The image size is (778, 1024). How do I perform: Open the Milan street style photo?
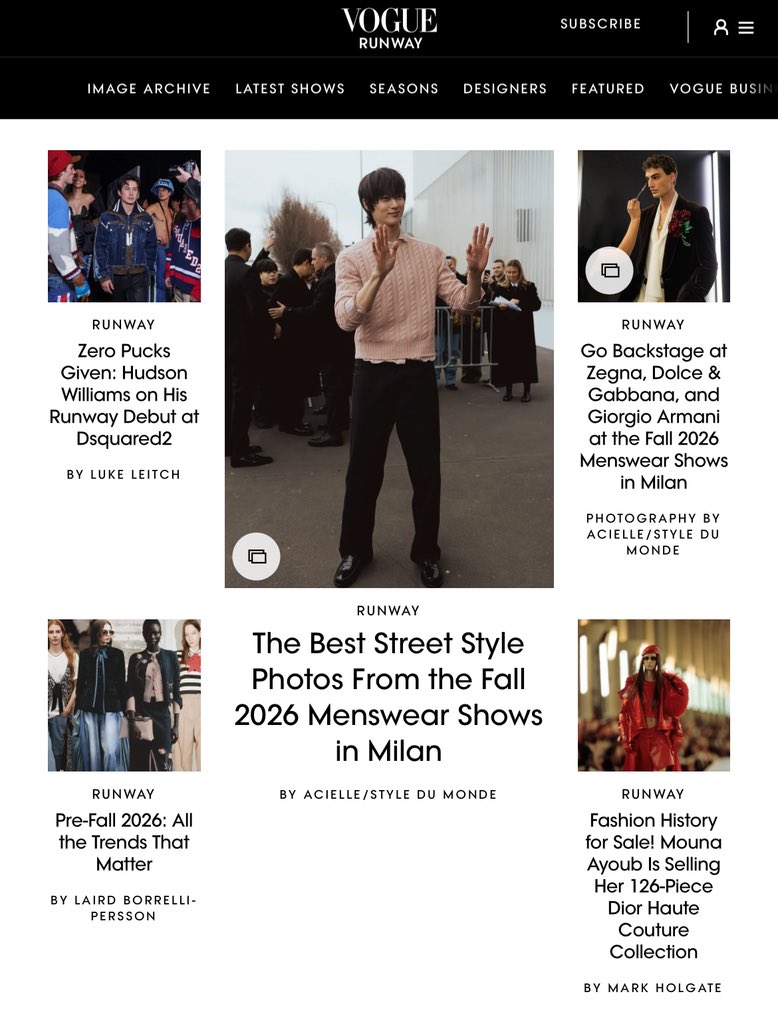[389, 368]
